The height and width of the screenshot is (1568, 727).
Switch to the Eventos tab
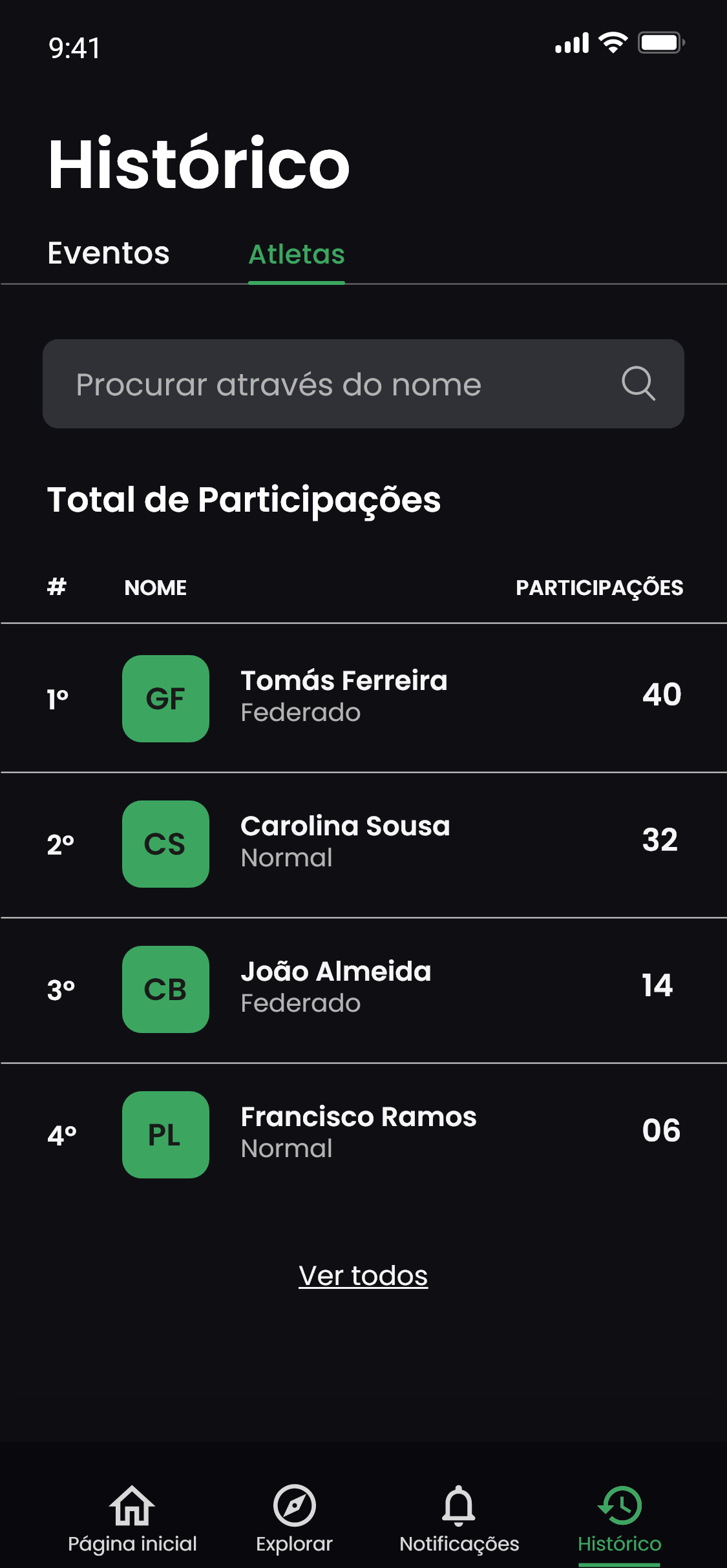(x=109, y=253)
